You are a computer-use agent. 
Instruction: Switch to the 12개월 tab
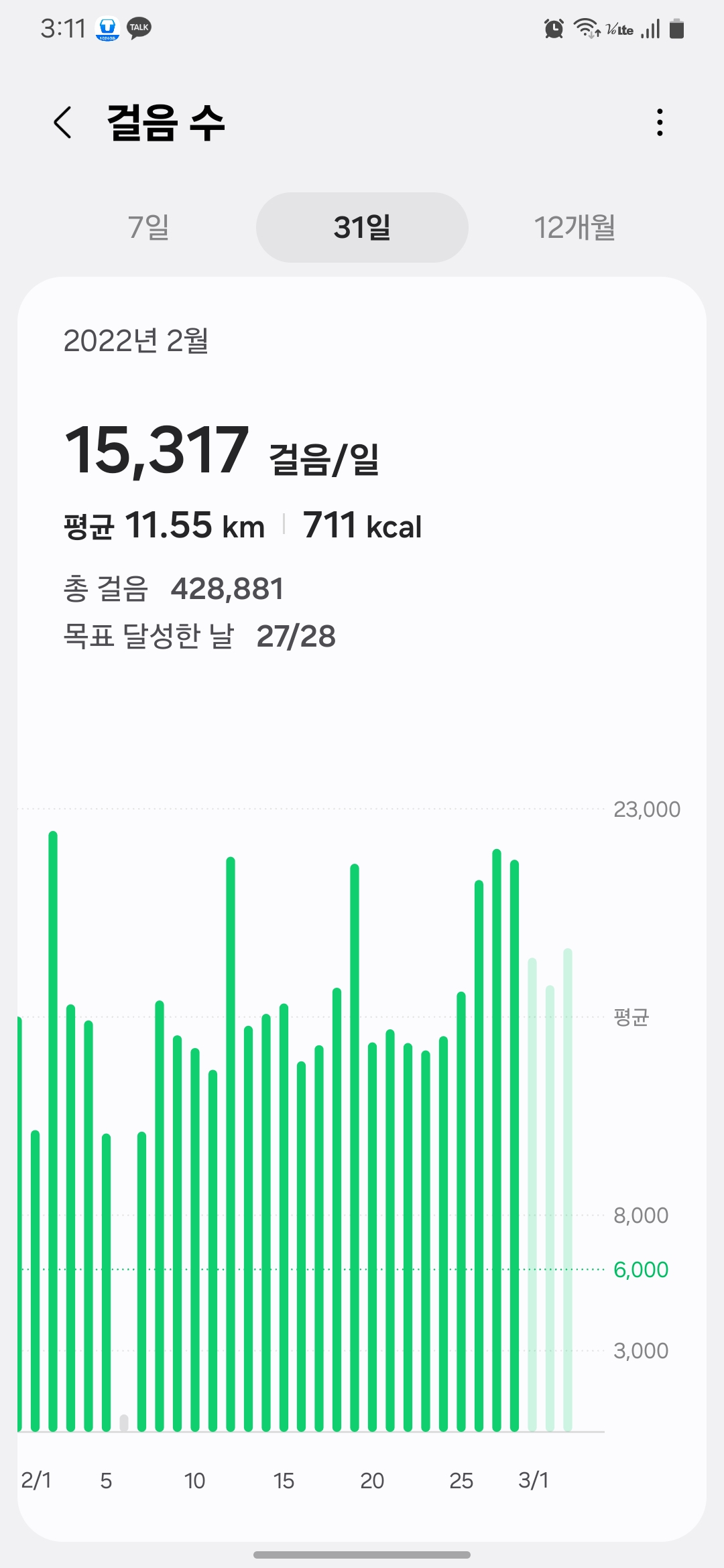pyautogui.click(x=575, y=227)
